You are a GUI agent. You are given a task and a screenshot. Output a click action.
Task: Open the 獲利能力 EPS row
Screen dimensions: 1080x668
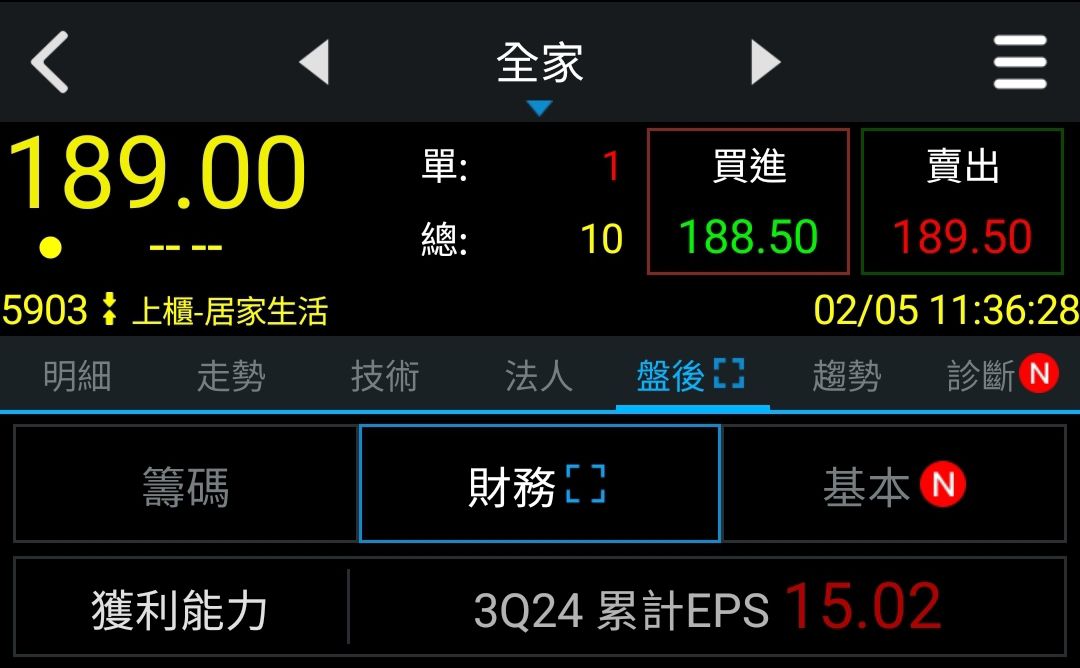click(539, 607)
